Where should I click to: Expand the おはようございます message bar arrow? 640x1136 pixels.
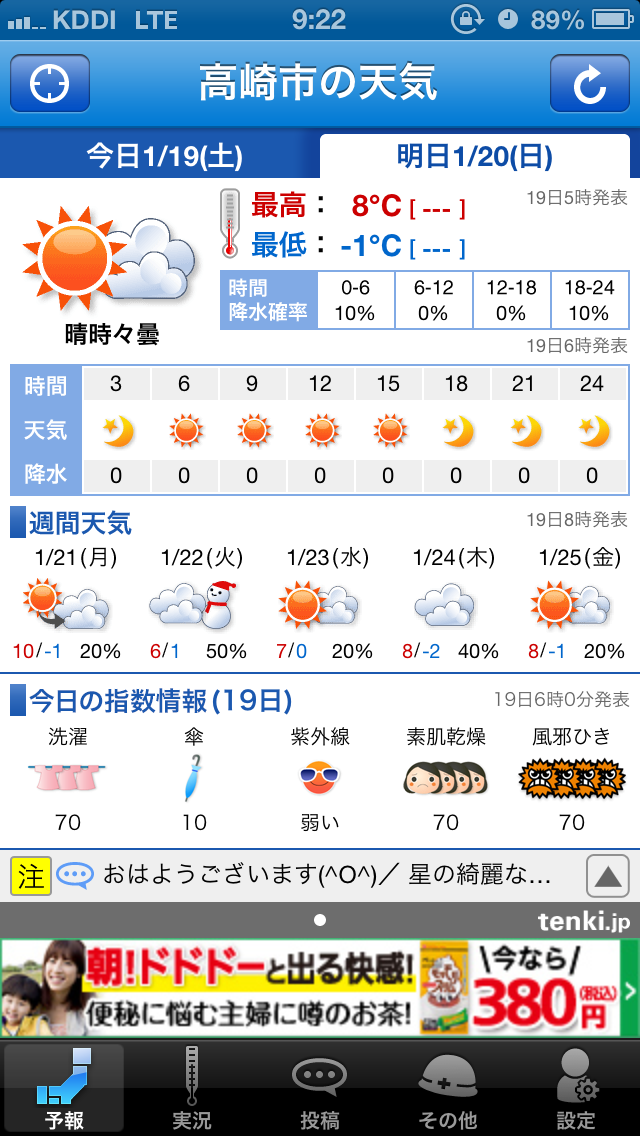607,877
